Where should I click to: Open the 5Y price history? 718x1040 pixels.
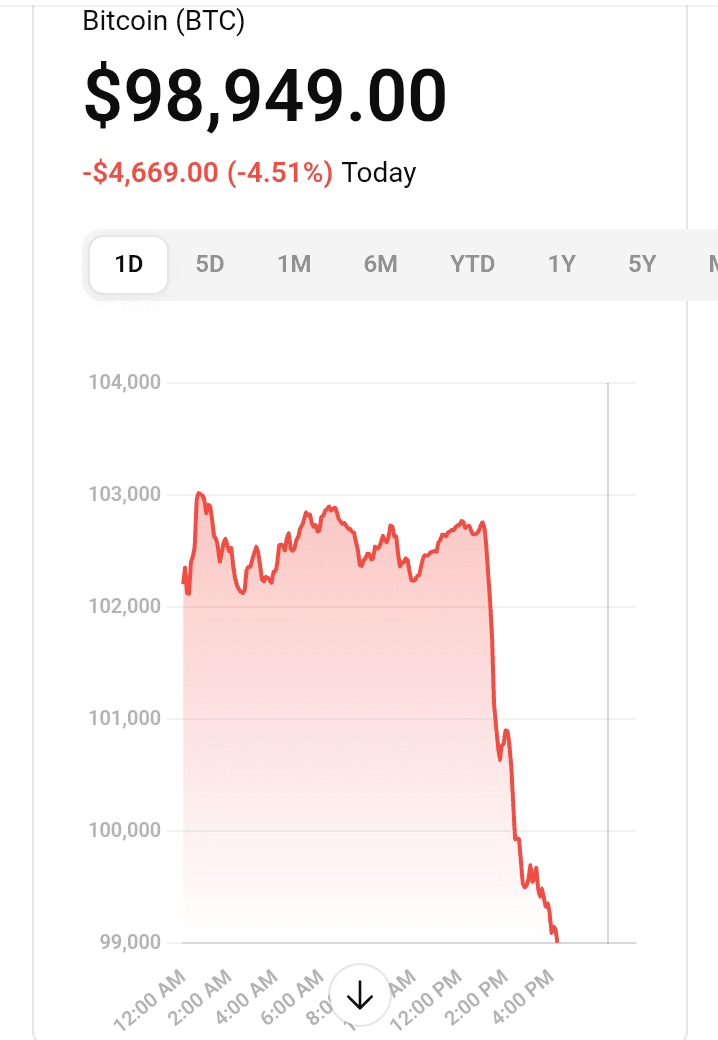coord(642,265)
